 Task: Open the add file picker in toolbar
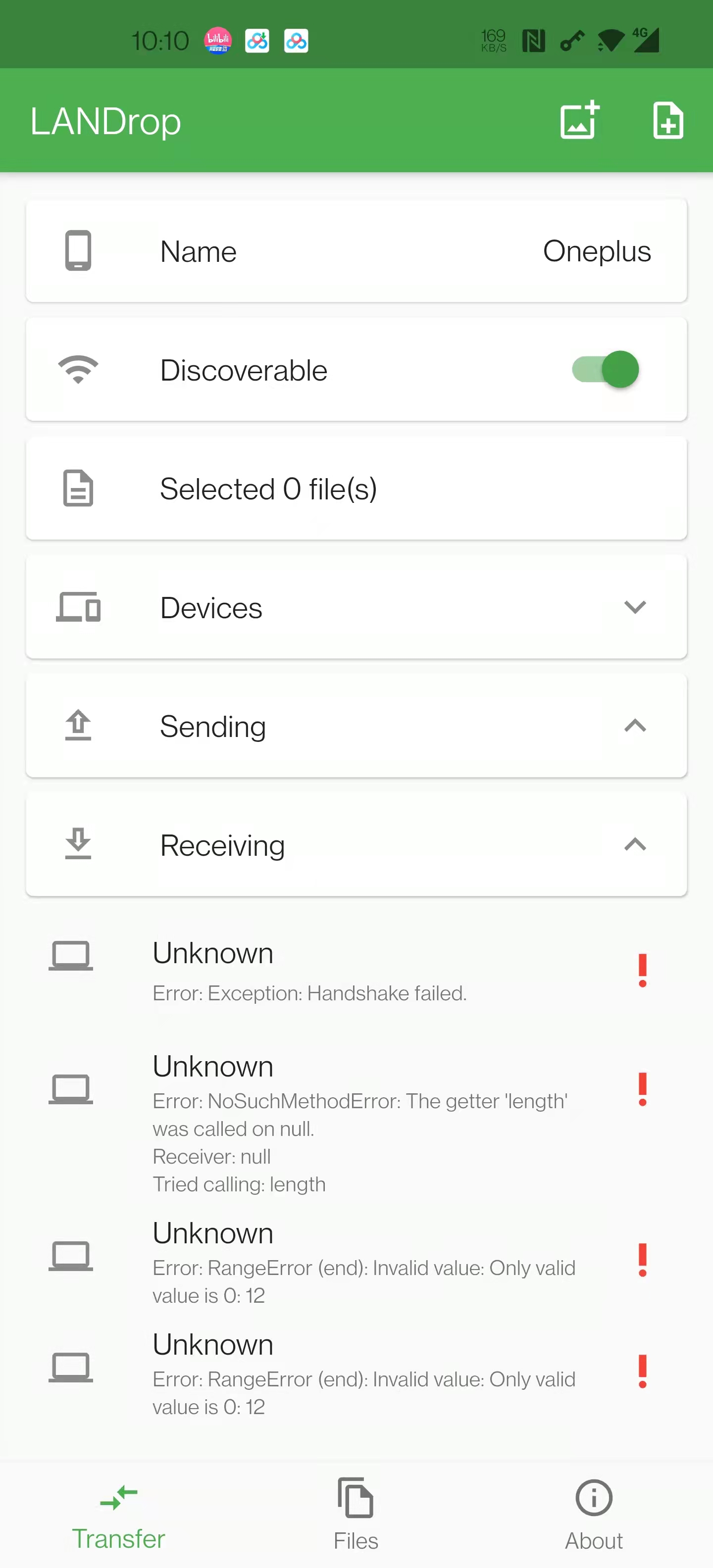click(667, 121)
